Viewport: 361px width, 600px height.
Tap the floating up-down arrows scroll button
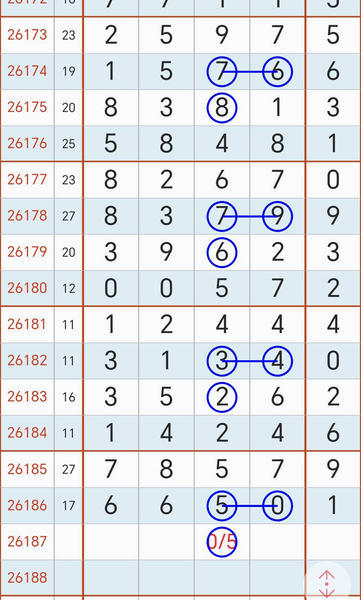pyautogui.click(x=327, y=584)
